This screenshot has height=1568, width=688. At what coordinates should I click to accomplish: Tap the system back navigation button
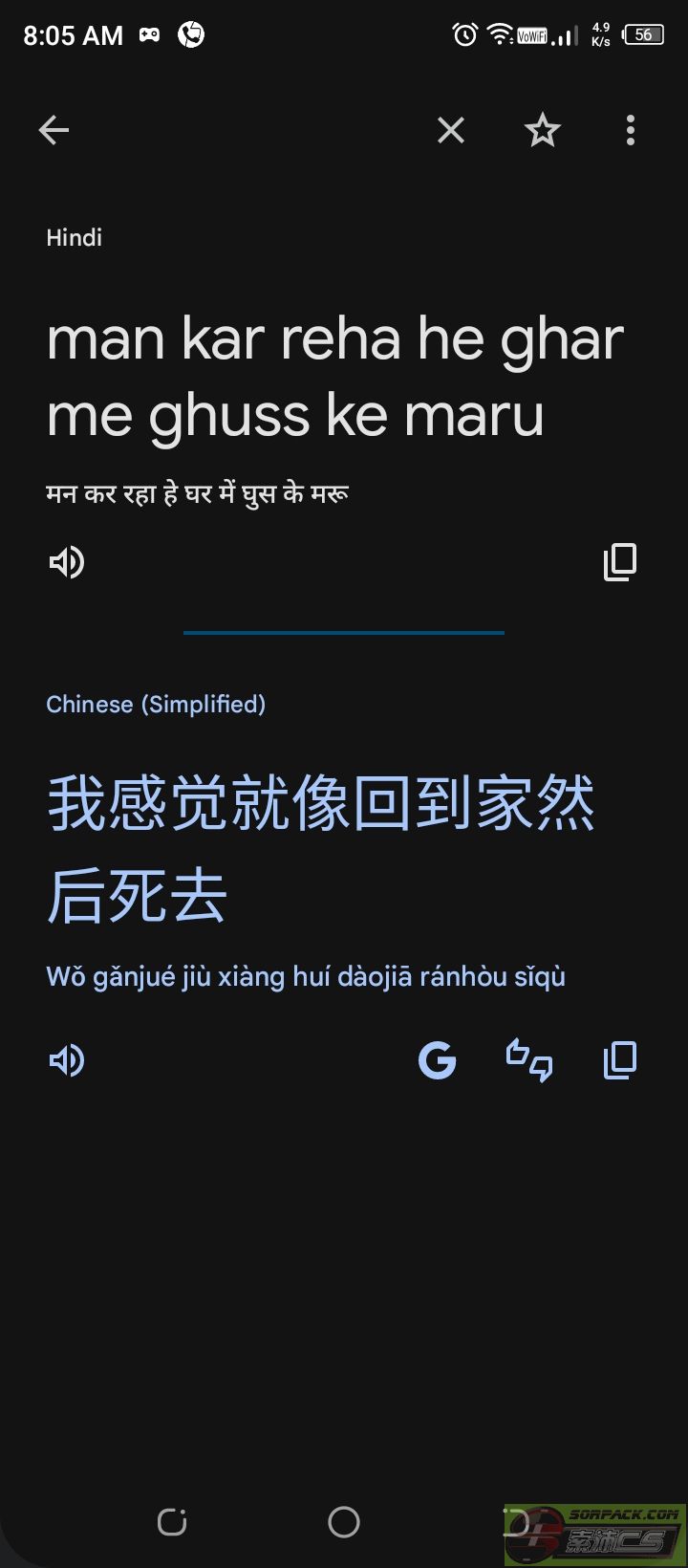tap(517, 1521)
